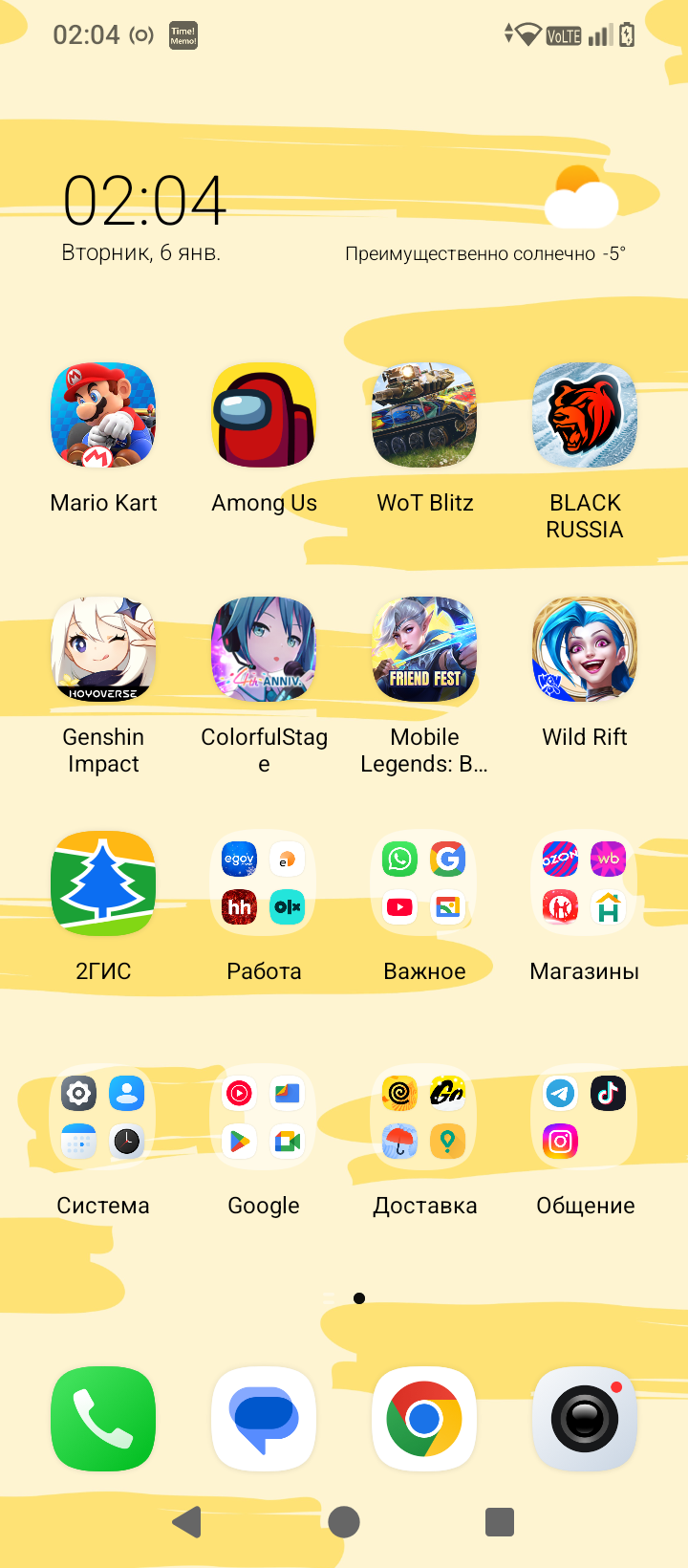Image resolution: width=688 pixels, height=1568 pixels.
Task: Launch the Mario Kart game
Action: click(103, 415)
